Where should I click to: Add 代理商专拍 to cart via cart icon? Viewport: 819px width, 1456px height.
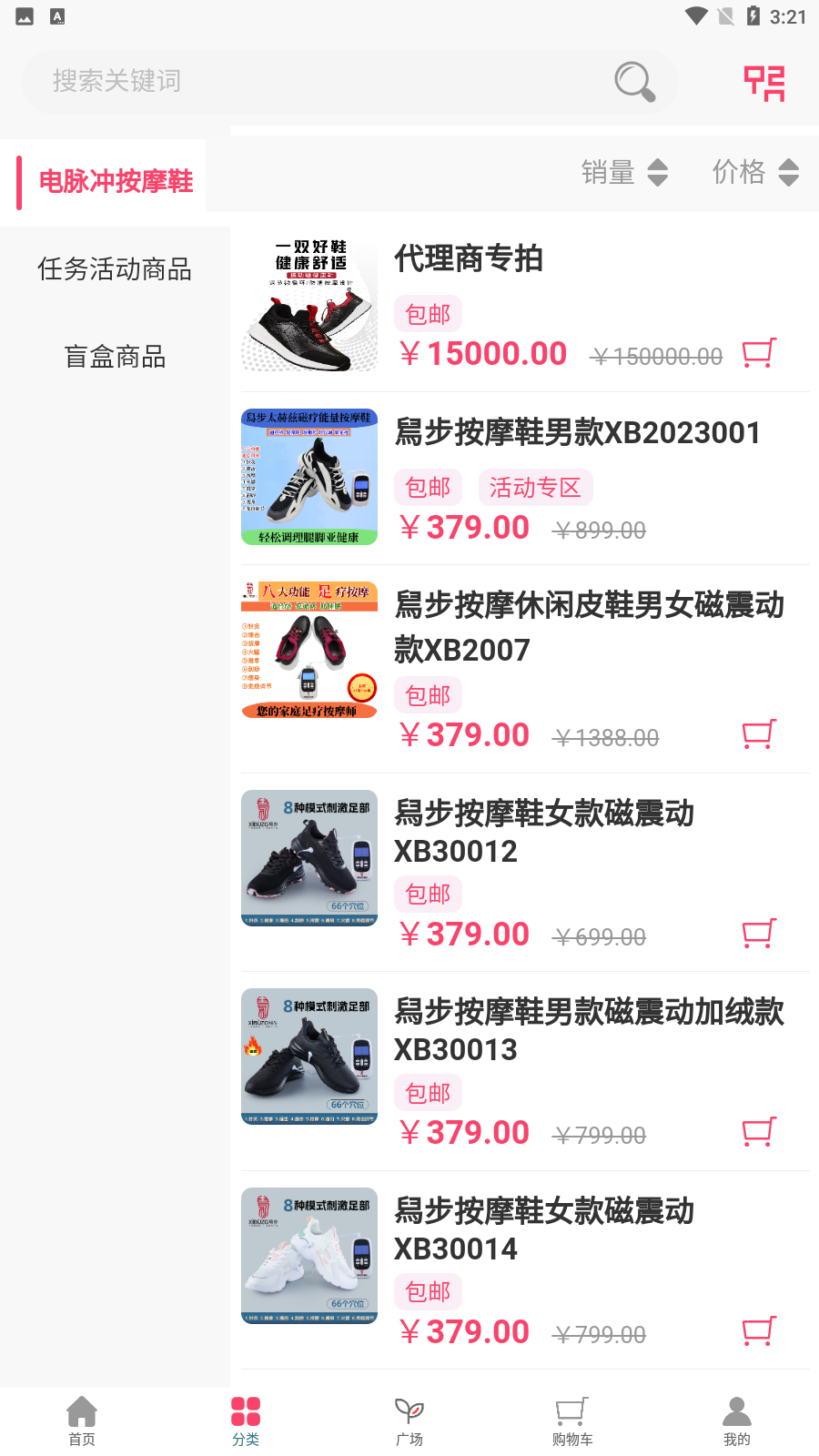(758, 352)
